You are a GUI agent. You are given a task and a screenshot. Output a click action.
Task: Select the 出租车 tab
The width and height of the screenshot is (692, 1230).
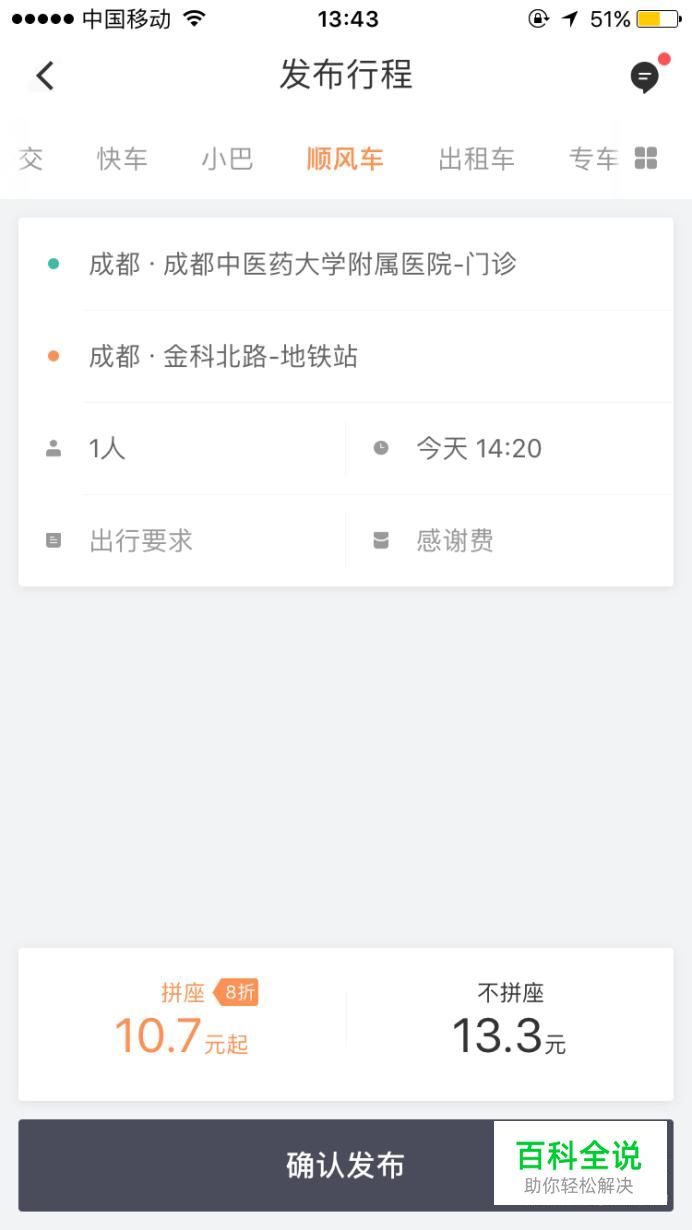click(x=476, y=159)
